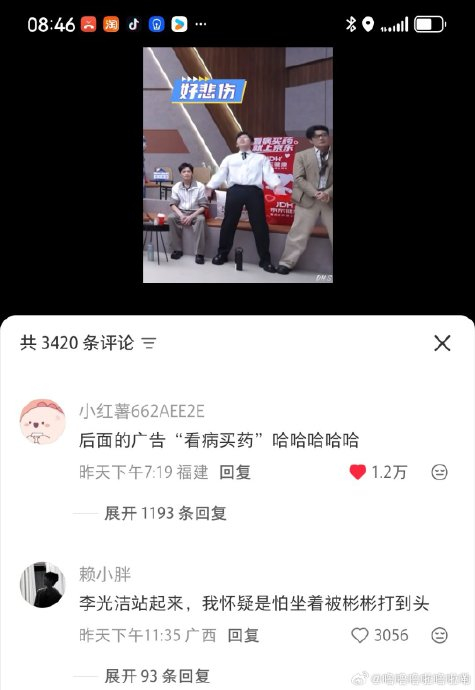Expand the 93 replies
Image resolution: width=475 pixels, height=690 pixels.
tap(157, 676)
